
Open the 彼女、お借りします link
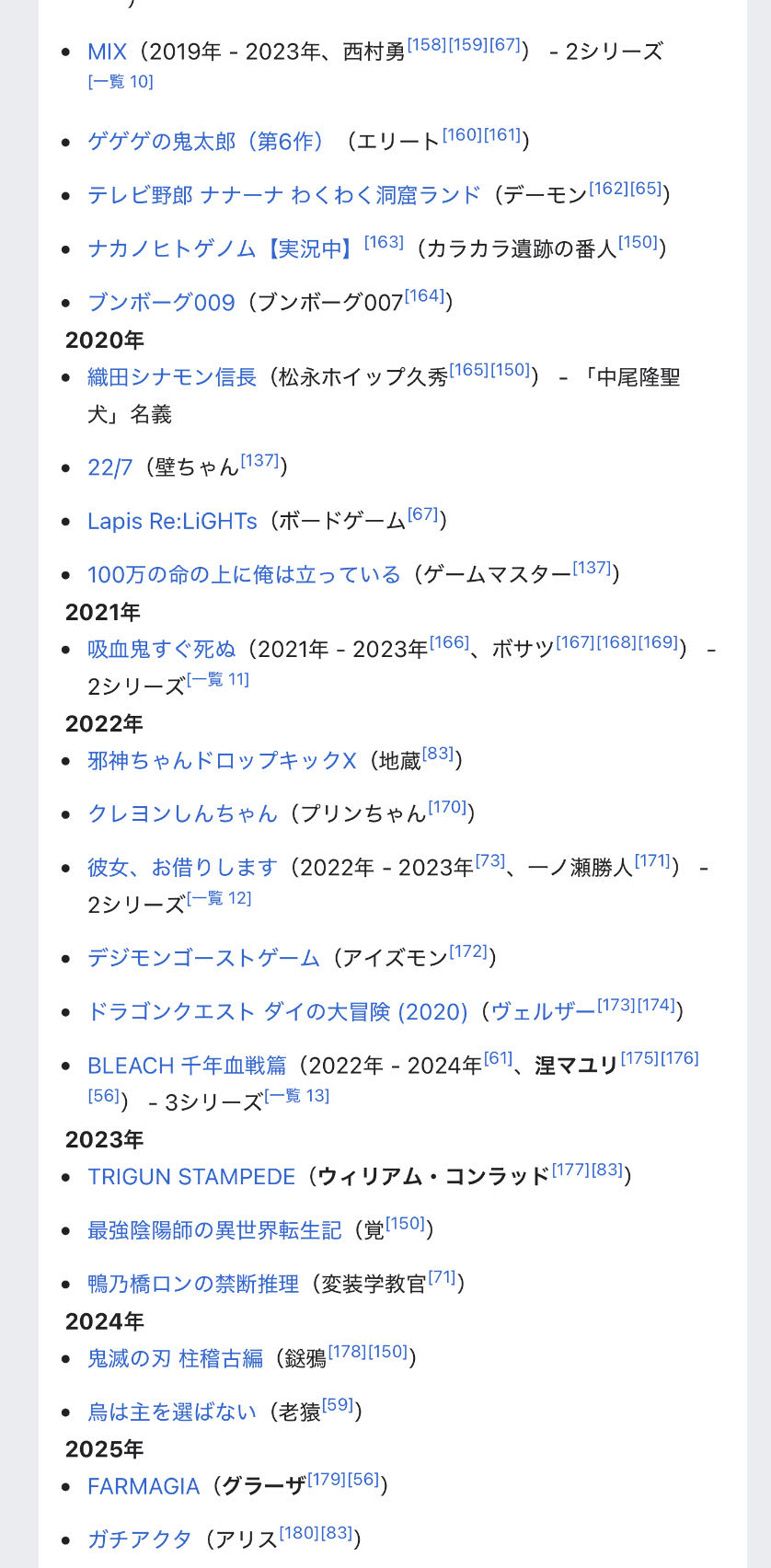182,867
